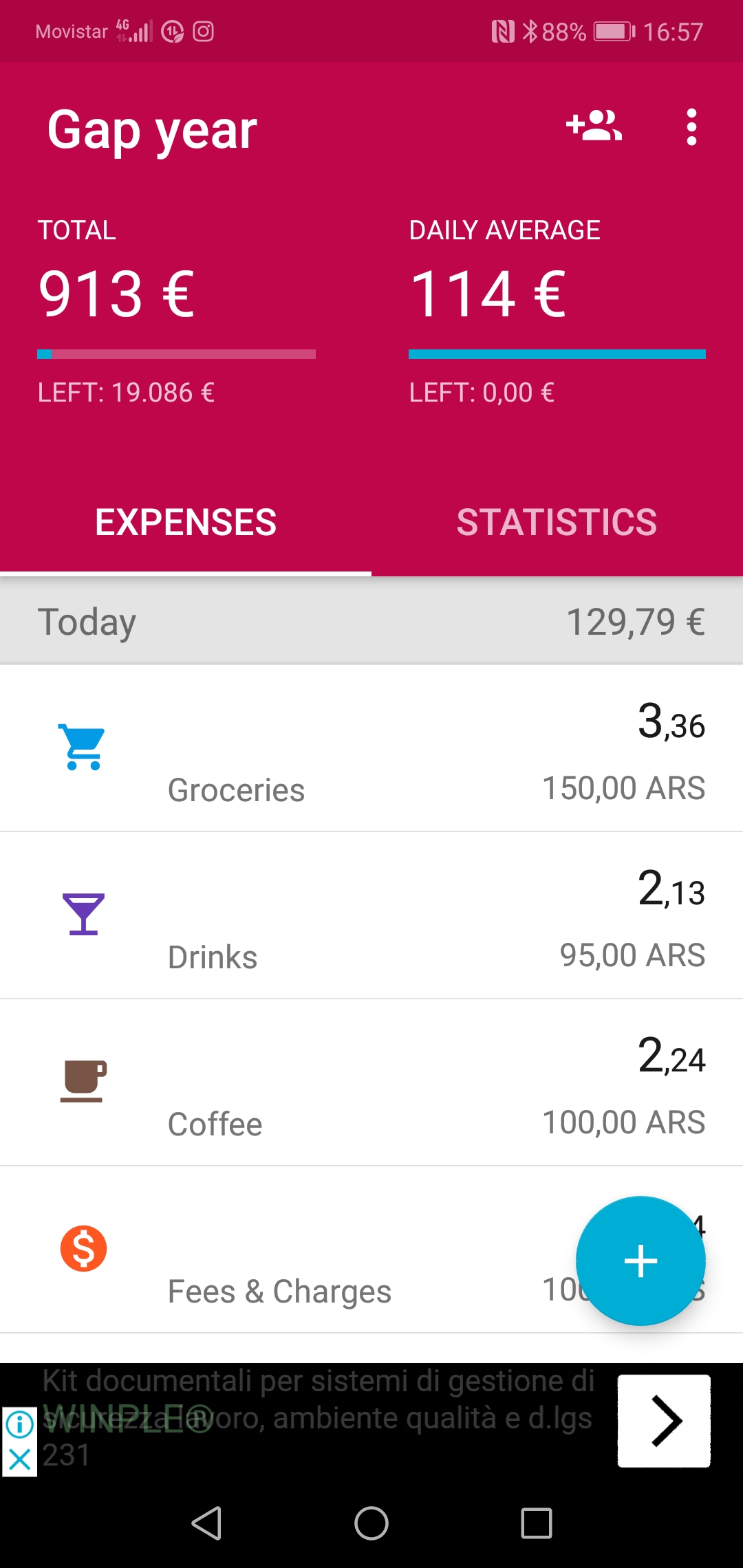Screen dimensions: 743x1568
Task: Tap the ad's arrow button
Action: [x=664, y=1421]
